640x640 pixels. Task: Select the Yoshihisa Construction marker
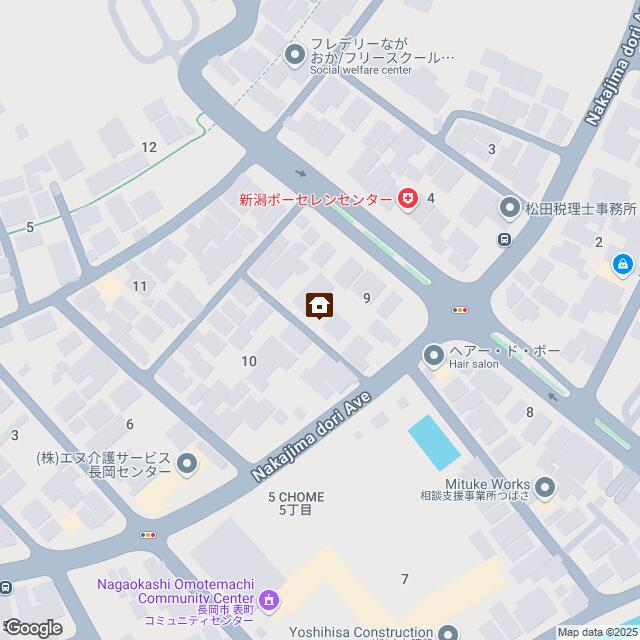point(449,632)
